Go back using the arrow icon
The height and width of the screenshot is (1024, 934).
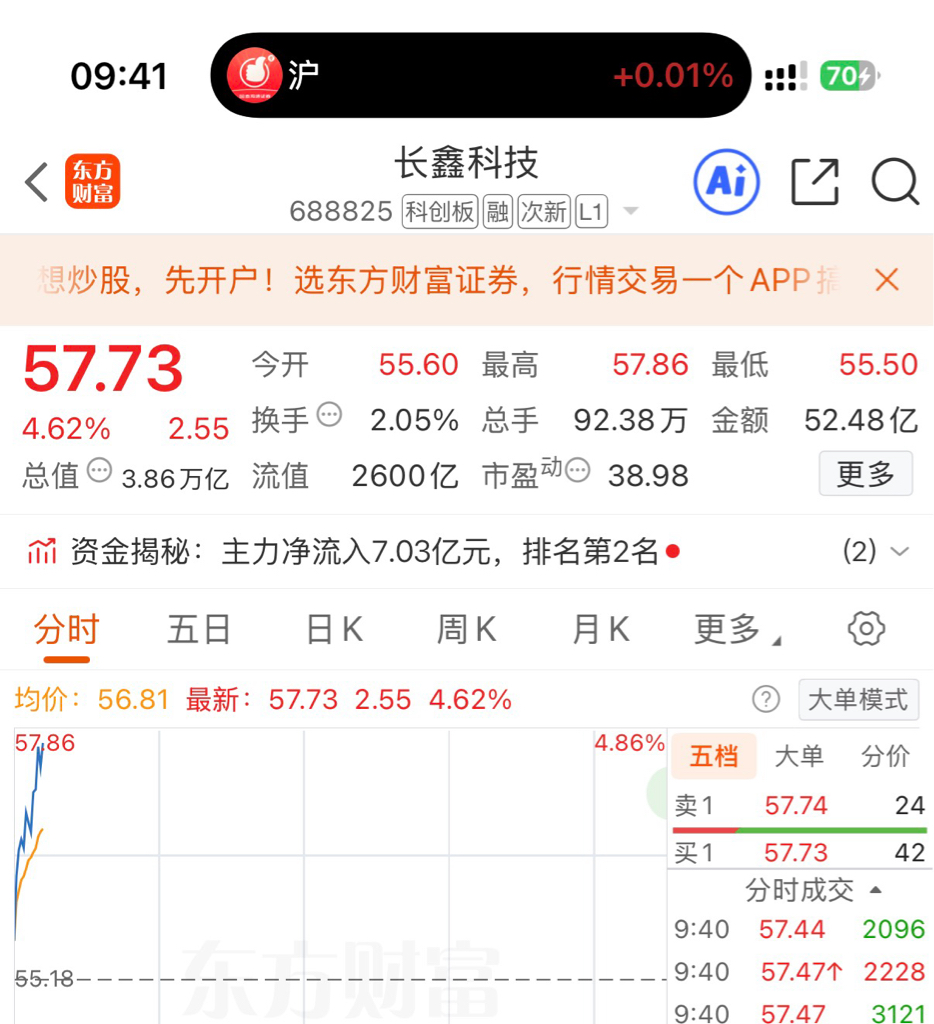click(x=37, y=182)
